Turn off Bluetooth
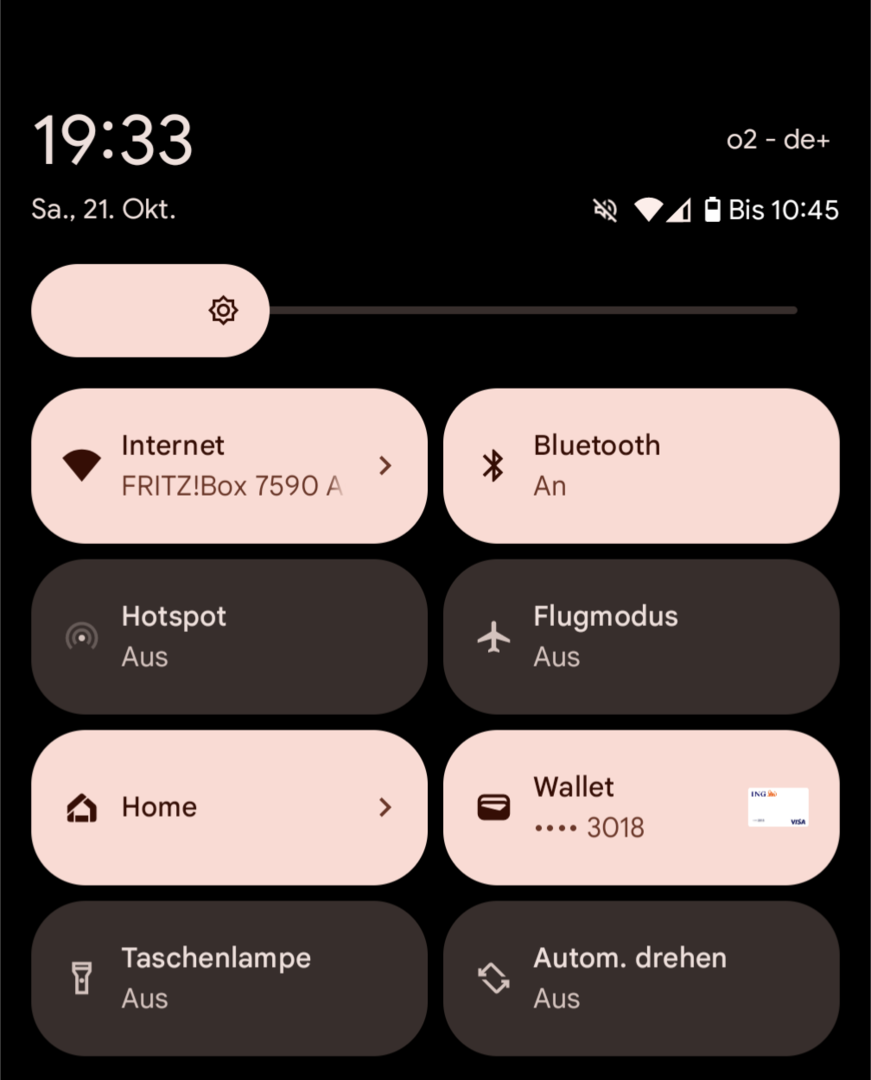The width and height of the screenshot is (871, 1080). (x=640, y=466)
